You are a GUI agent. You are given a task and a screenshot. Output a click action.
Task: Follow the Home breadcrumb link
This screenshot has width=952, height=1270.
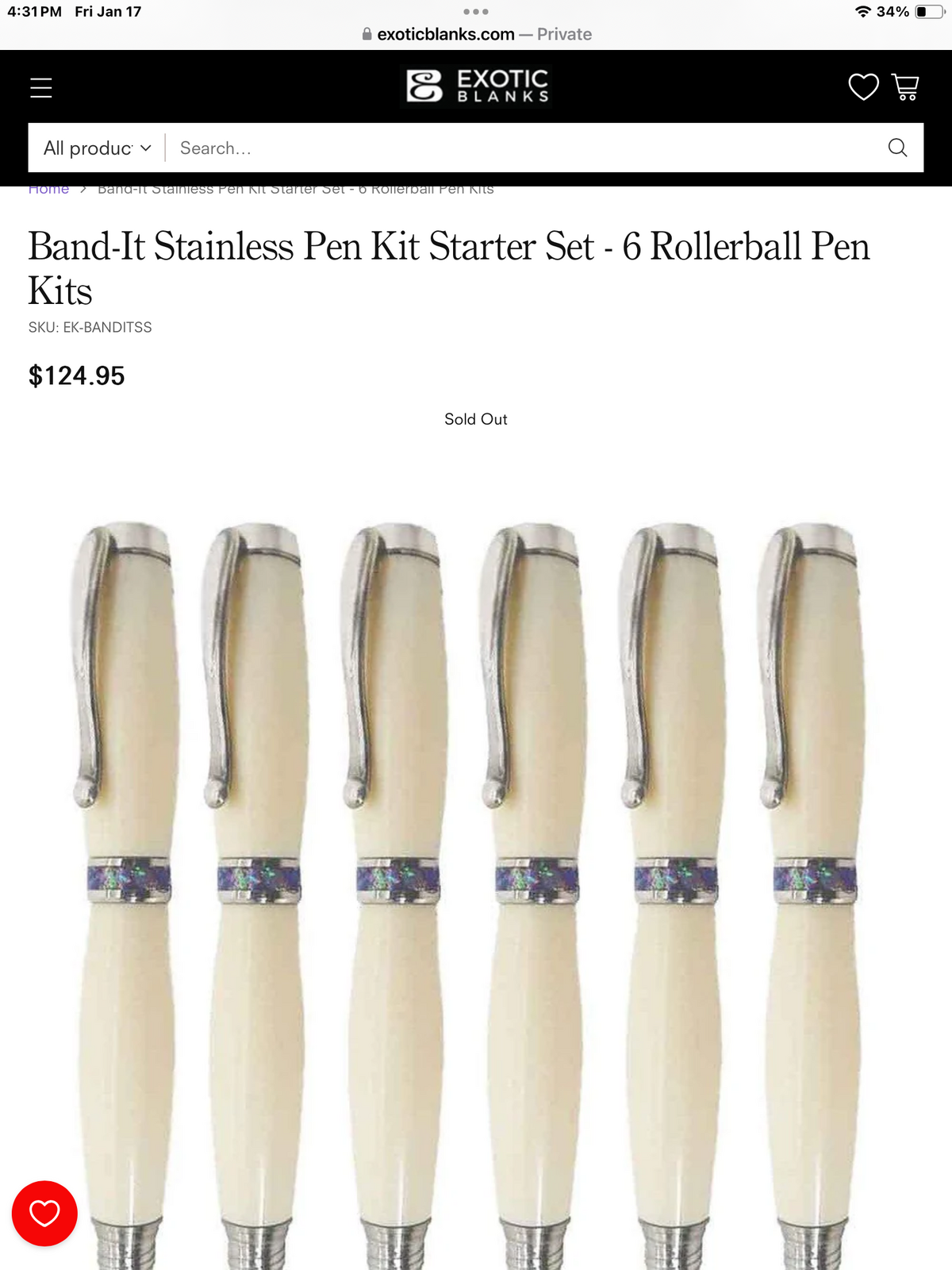48,190
